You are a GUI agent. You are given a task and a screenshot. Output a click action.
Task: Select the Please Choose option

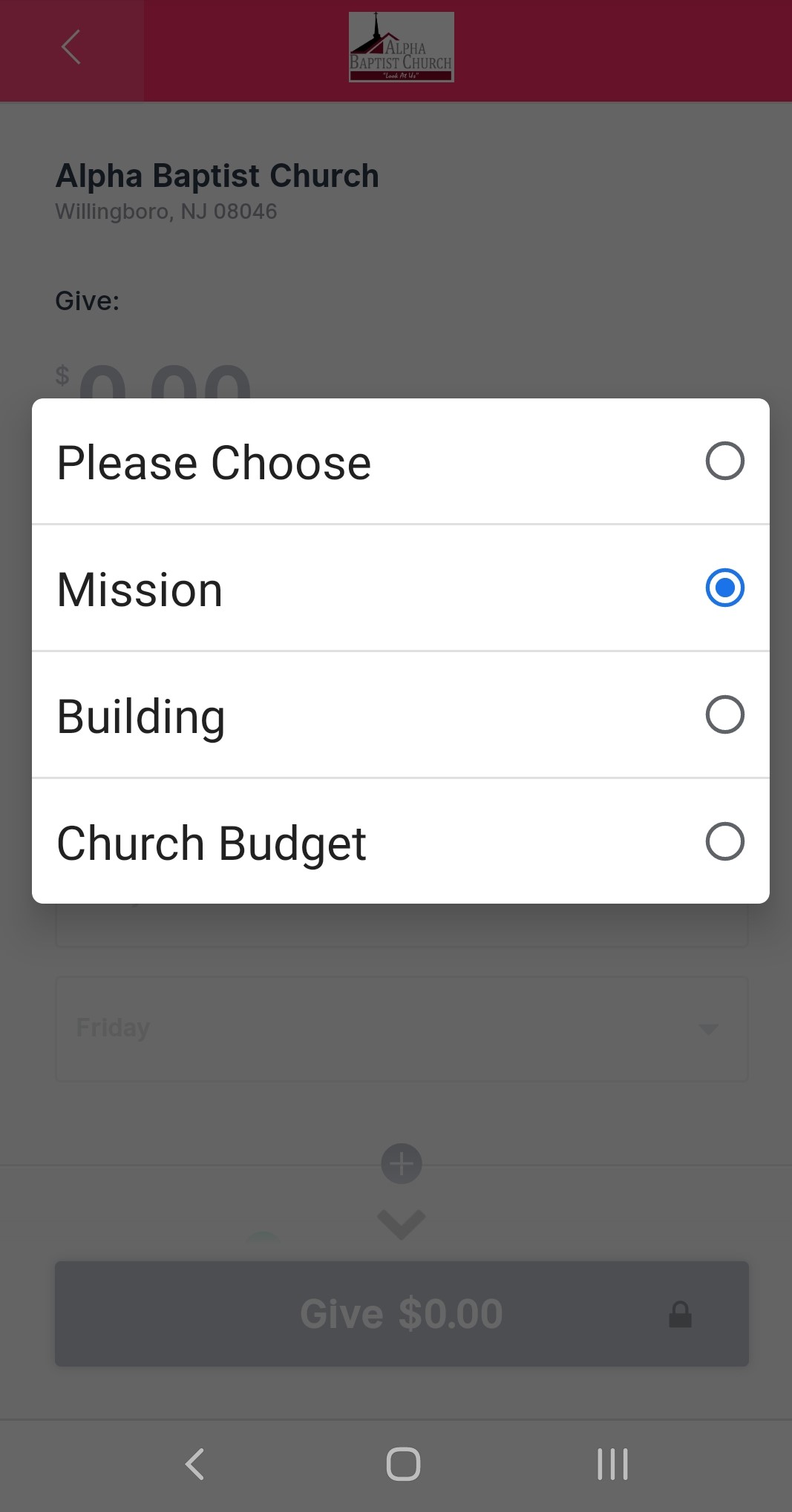pyautogui.click(x=400, y=461)
